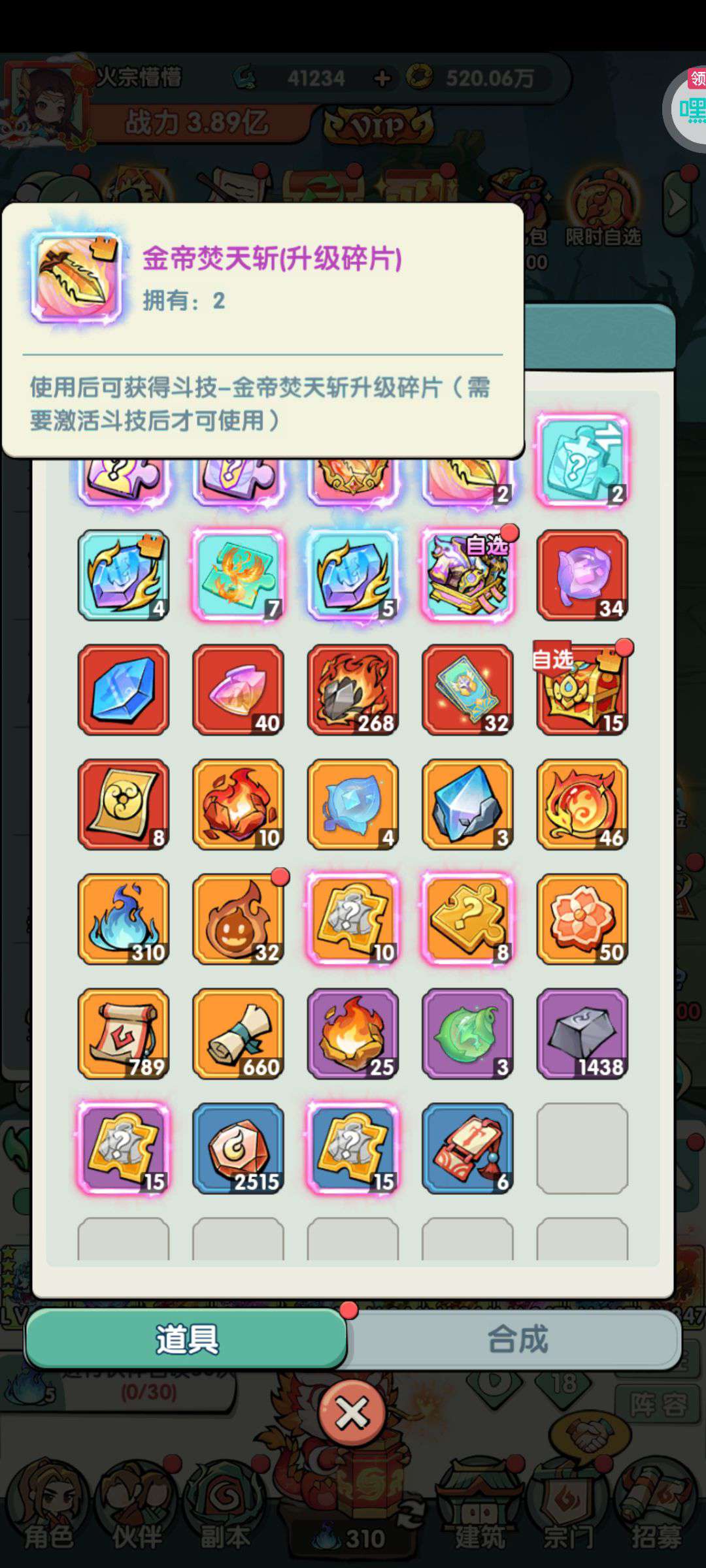This screenshot has width=706, height=1568.
Task: Open the gray ore item with 1438 count
Action: coord(582,1034)
